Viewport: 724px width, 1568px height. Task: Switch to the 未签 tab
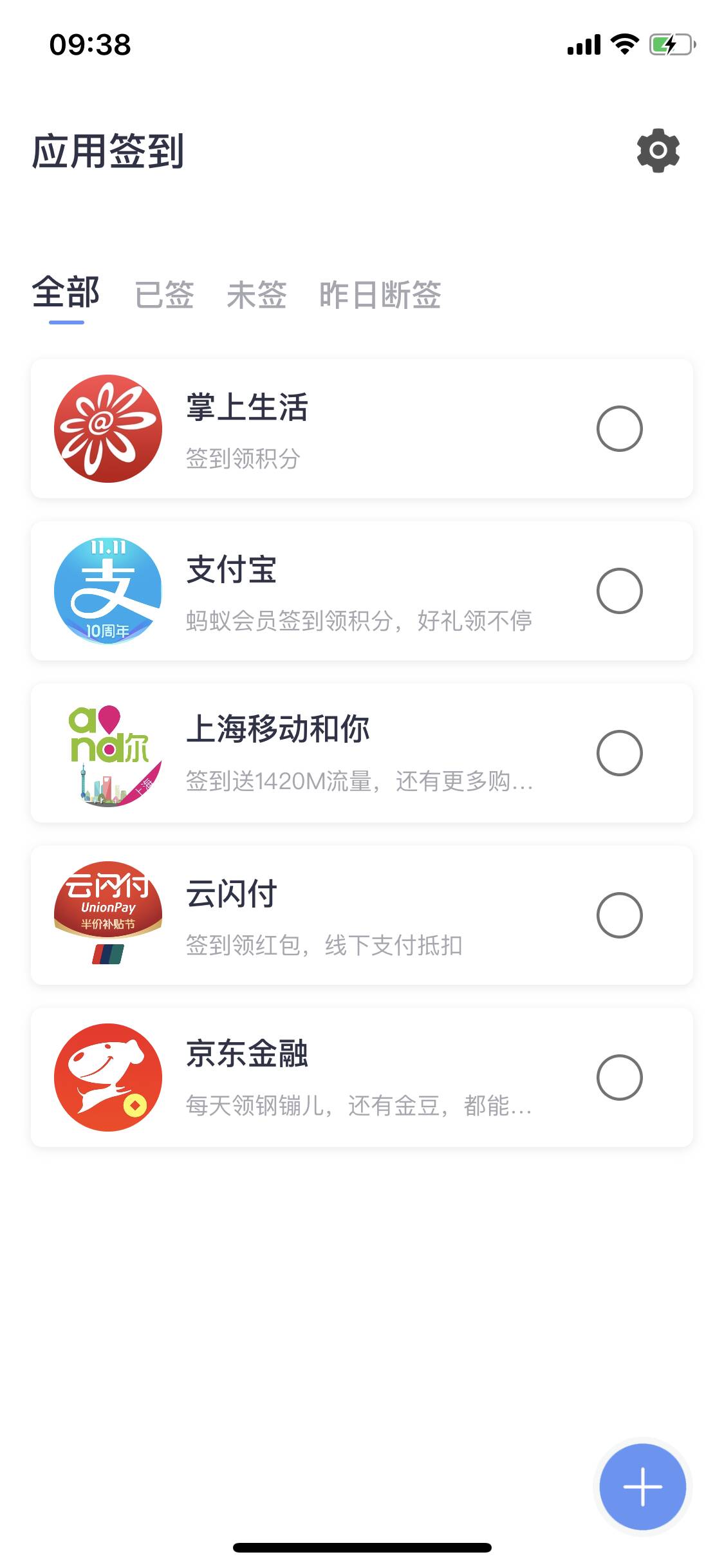tap(256, 295)
